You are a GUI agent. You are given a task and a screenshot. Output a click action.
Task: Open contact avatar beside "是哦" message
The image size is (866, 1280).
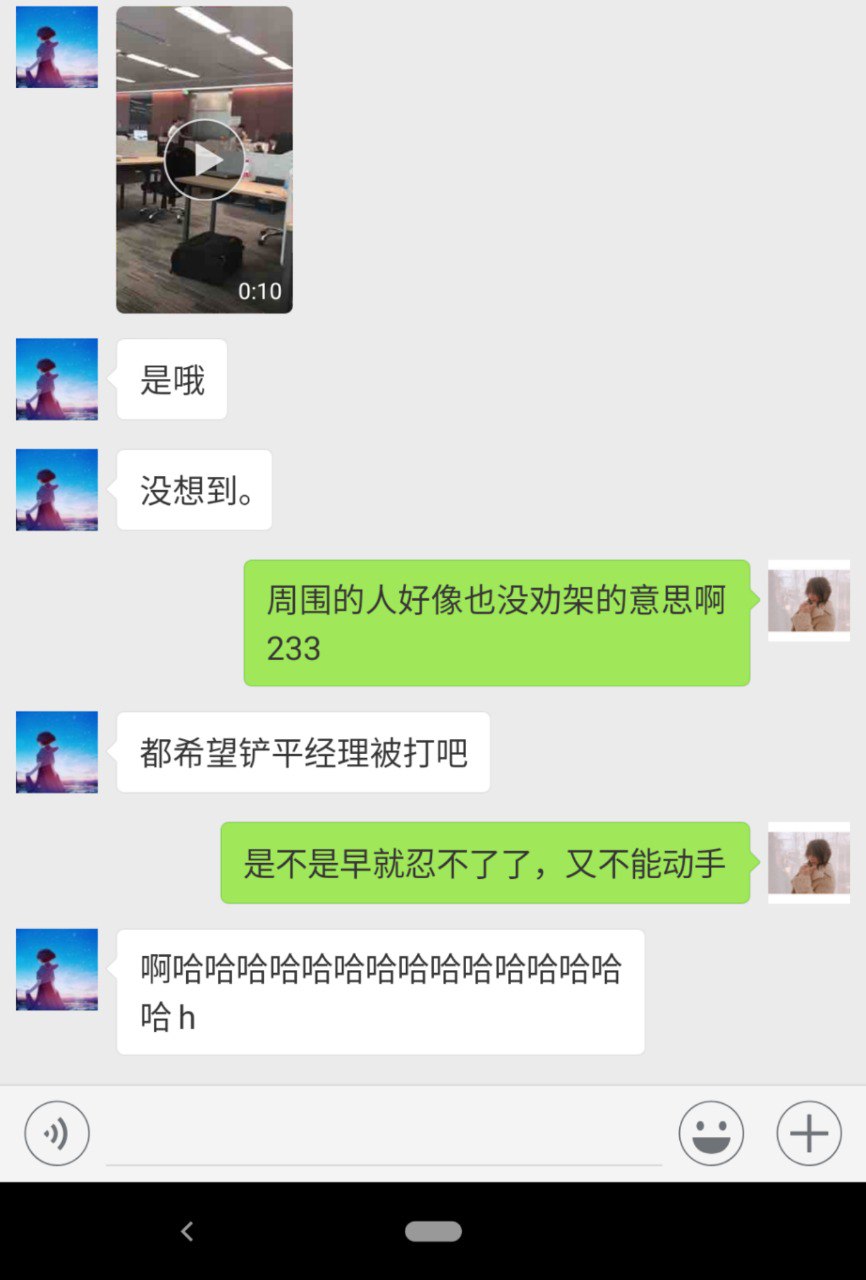(57, 379)
